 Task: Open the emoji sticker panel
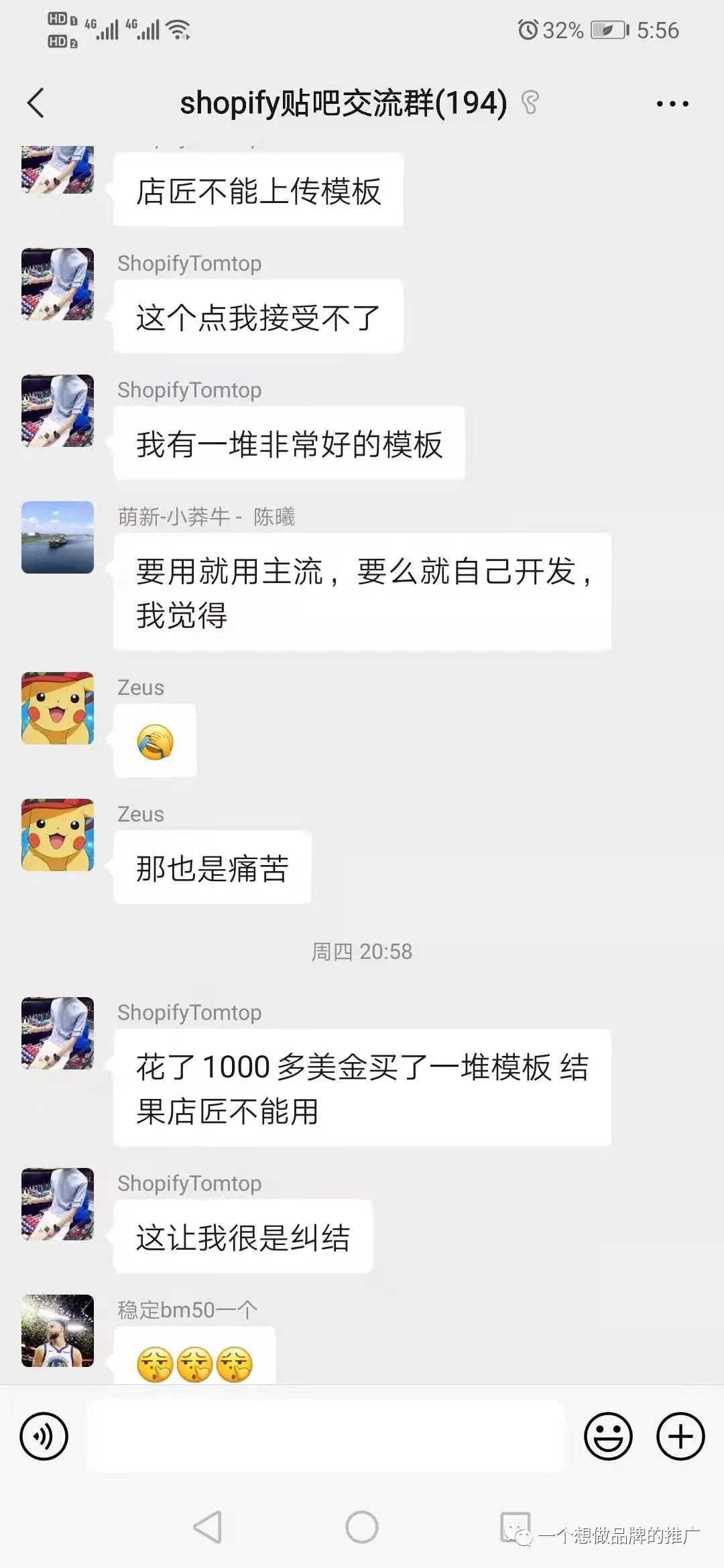pos(608,1436)
